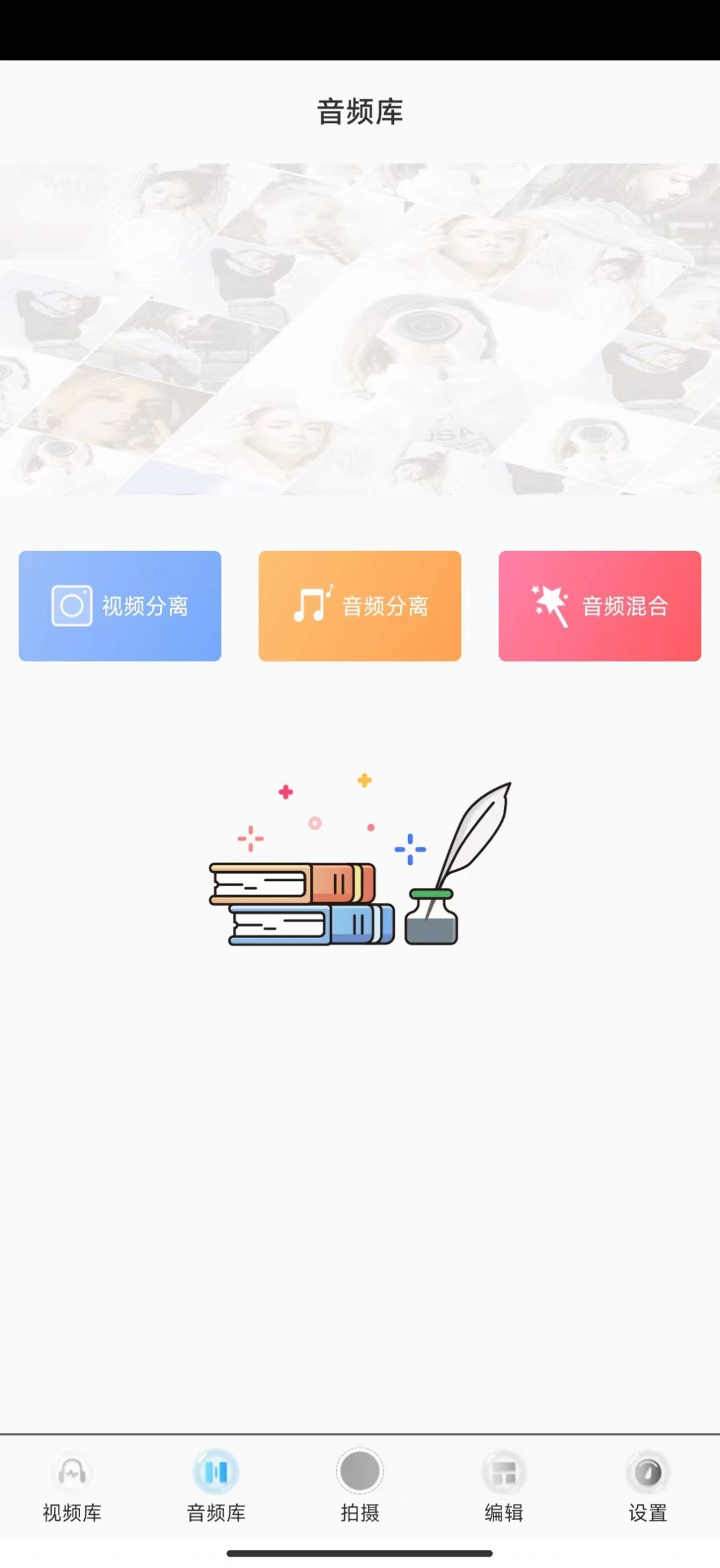The image size is (720, 1568).
Task: Open the 音频混合 audio mixing tool
Action: 600,605
